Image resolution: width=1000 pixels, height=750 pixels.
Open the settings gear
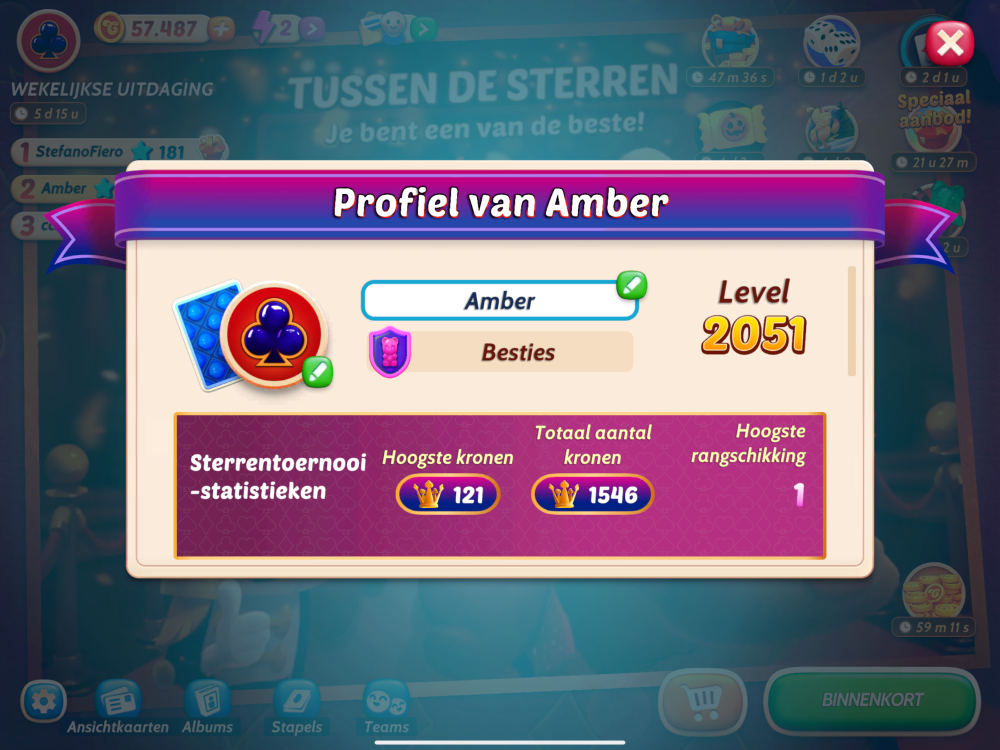43,702
